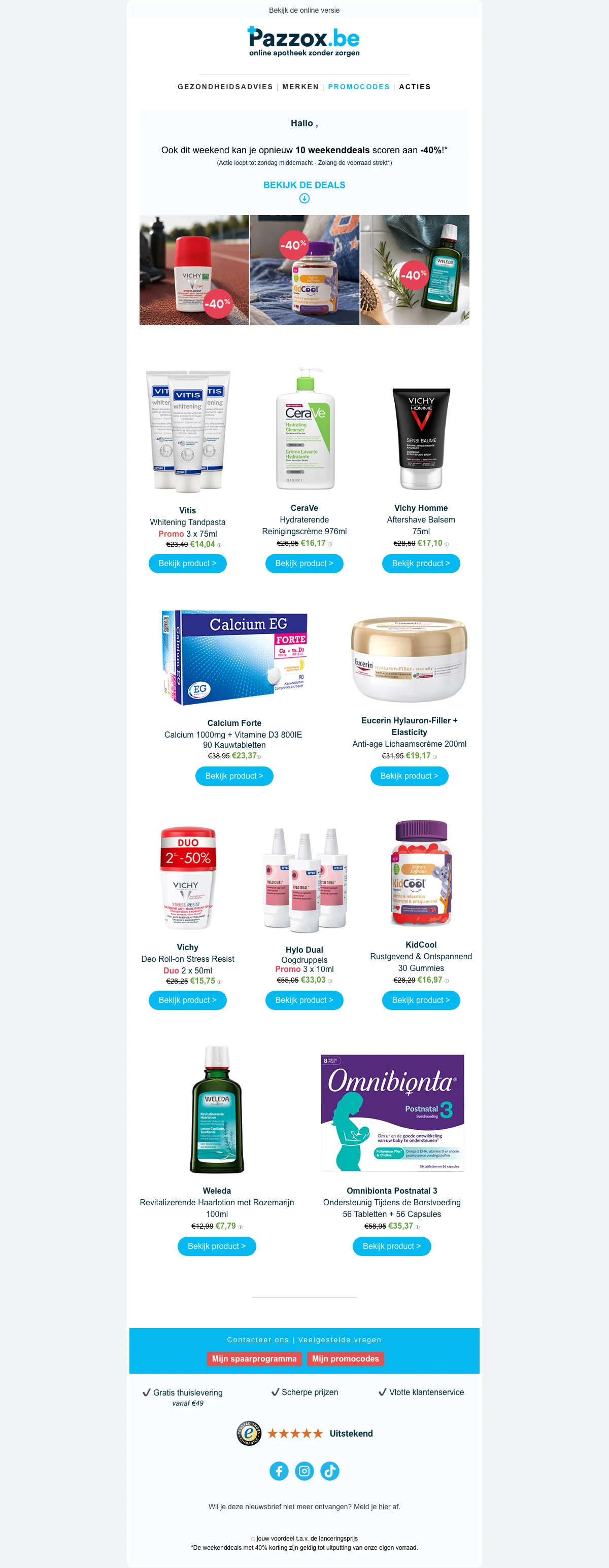Tap Bekijk product under Hylo Dual

coord(304,1000)
